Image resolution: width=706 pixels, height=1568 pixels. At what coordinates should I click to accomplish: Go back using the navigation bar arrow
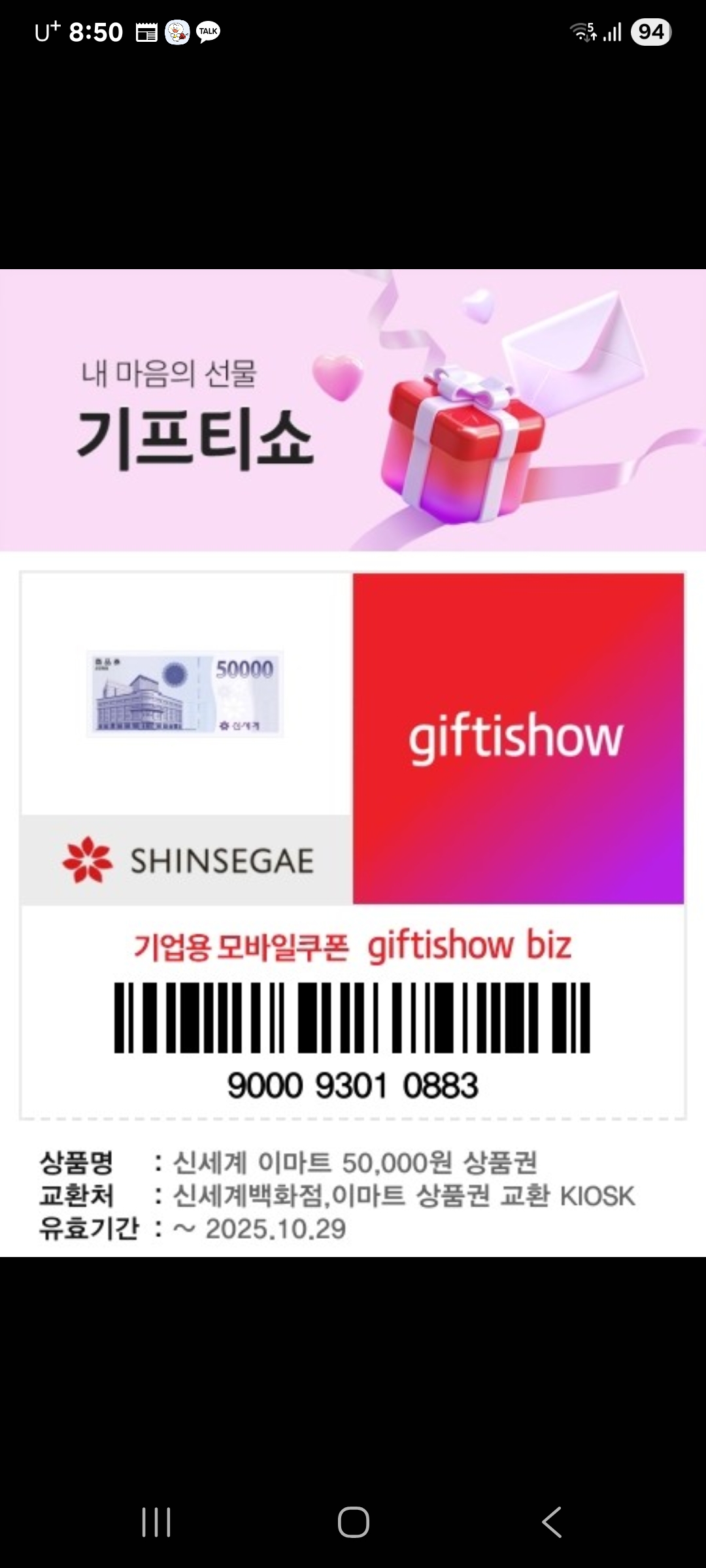[x=551, y=1522]
